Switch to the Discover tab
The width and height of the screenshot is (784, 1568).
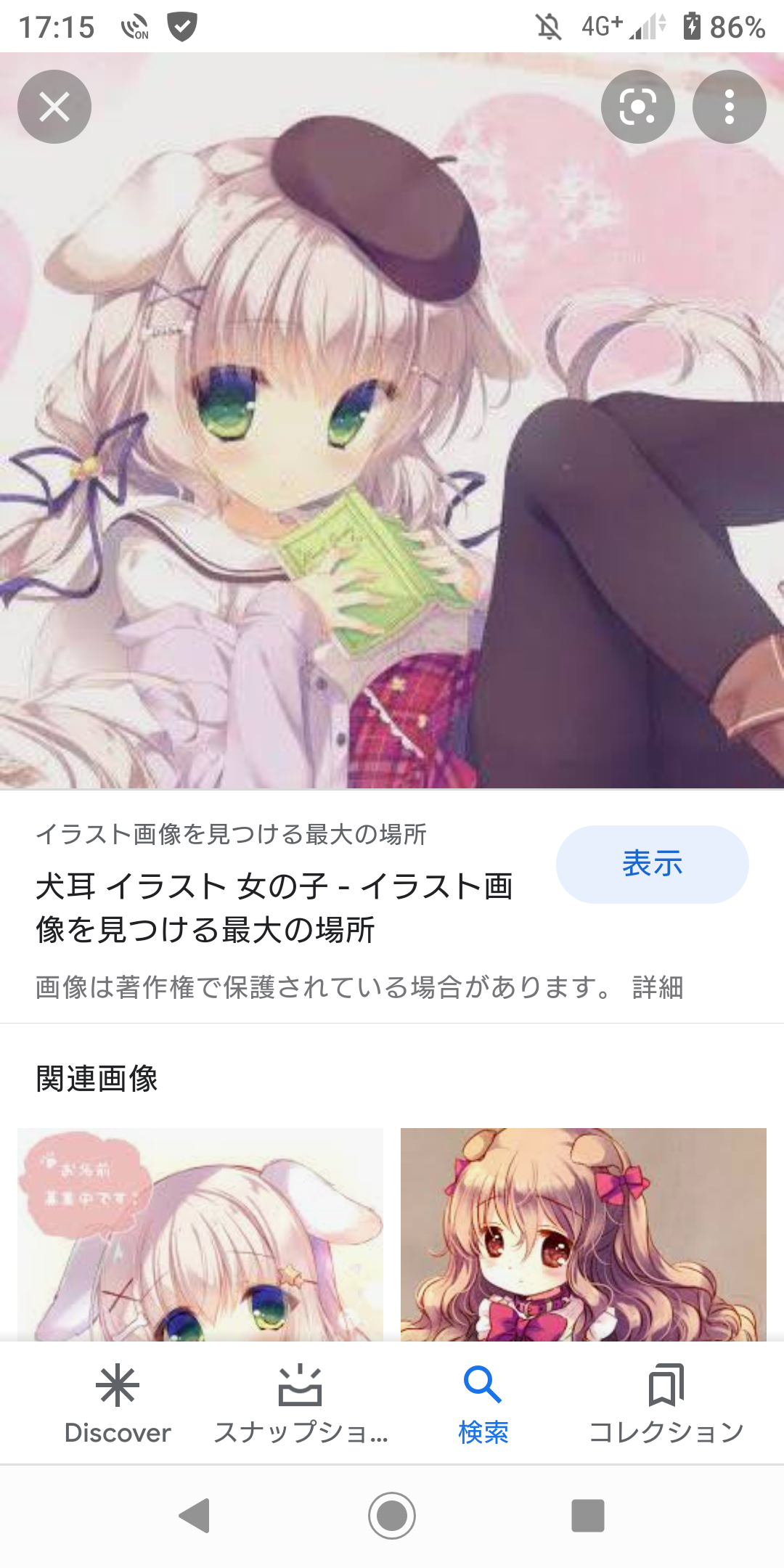click(118, 1405)
